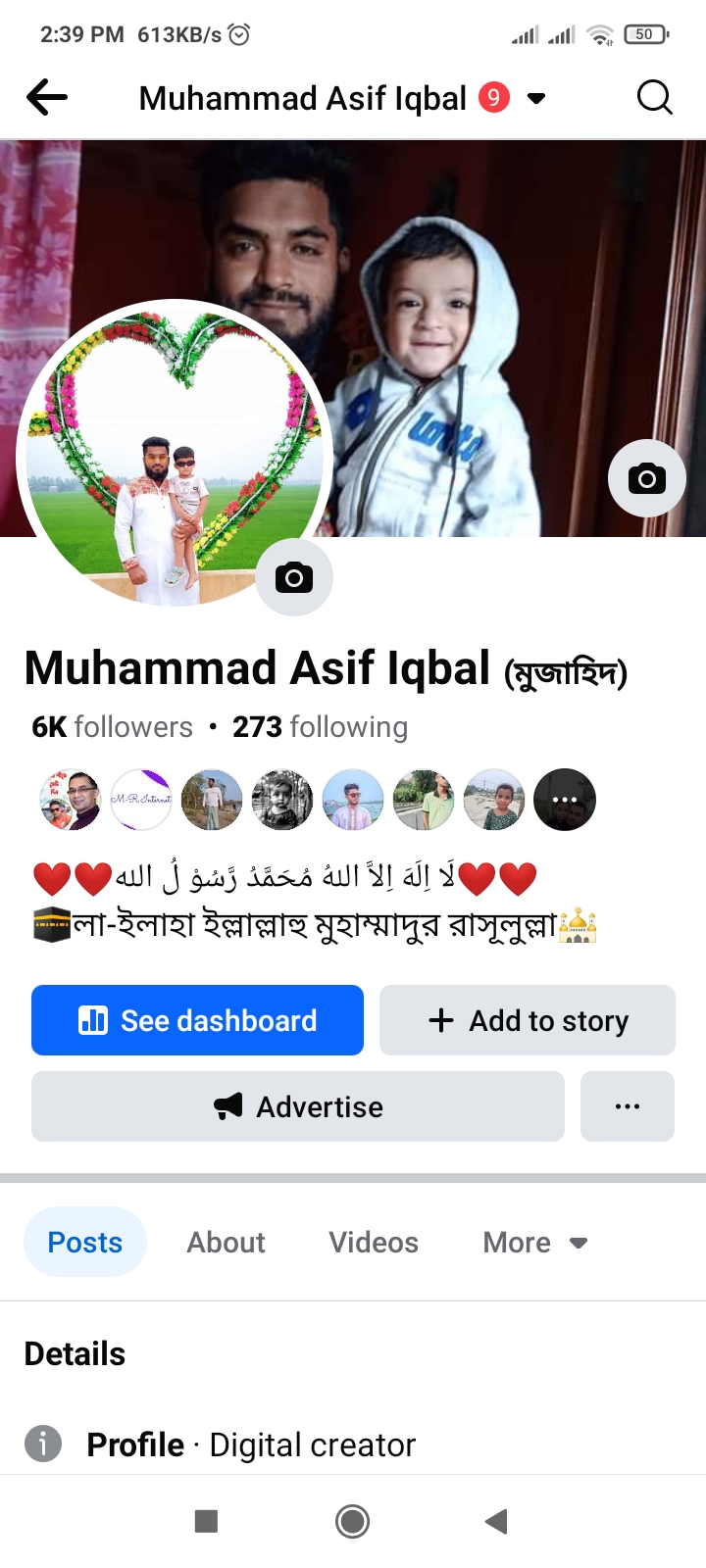Open the friends avatars ellipsis circle
Image resolution: width=706 pixels, height=1568 pixels.
565,800
